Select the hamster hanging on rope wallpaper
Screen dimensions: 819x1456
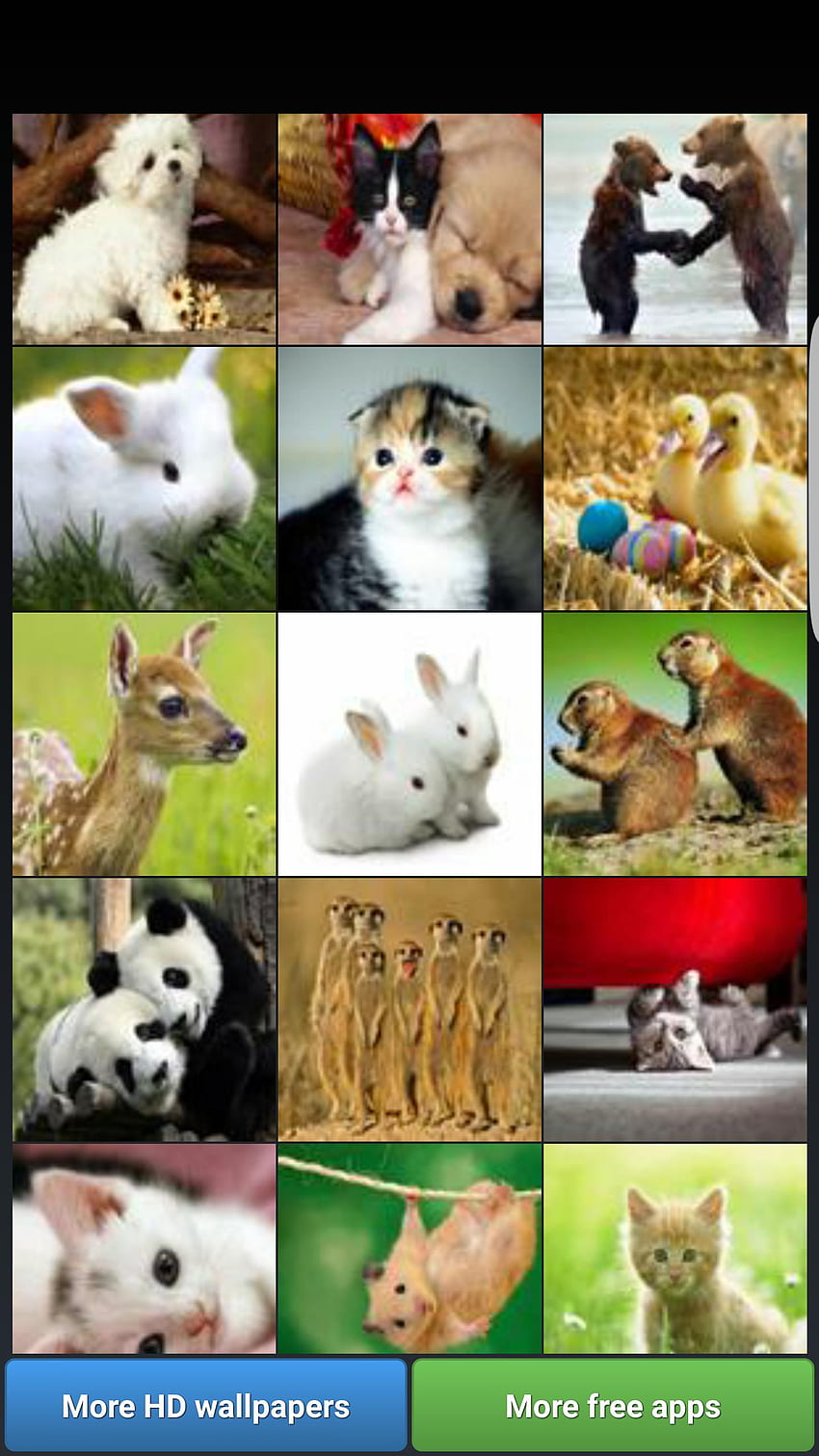click(x=409, y=1249)
